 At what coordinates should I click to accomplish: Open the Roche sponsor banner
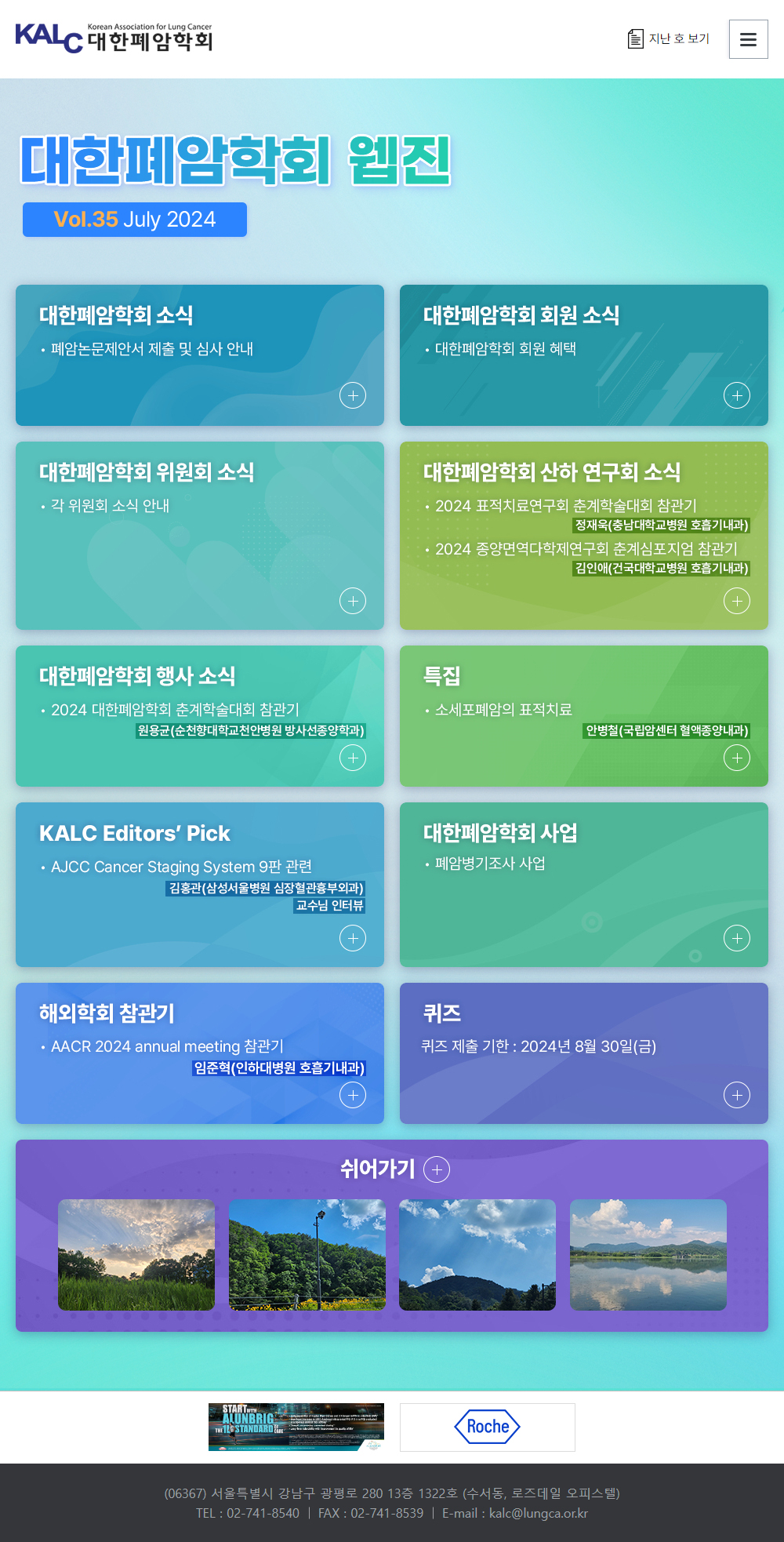coord(487,1427)
